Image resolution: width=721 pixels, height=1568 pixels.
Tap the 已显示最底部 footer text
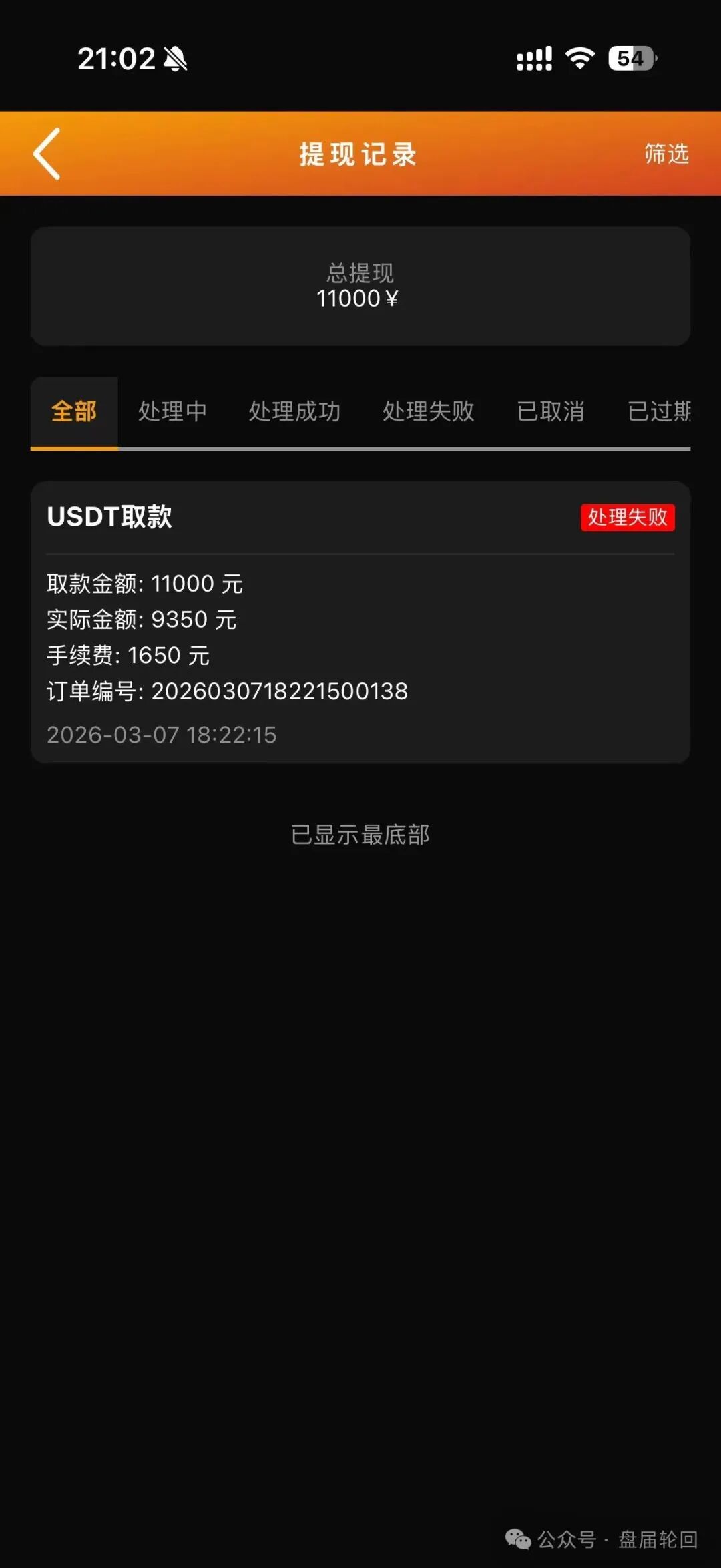point(360,835)
